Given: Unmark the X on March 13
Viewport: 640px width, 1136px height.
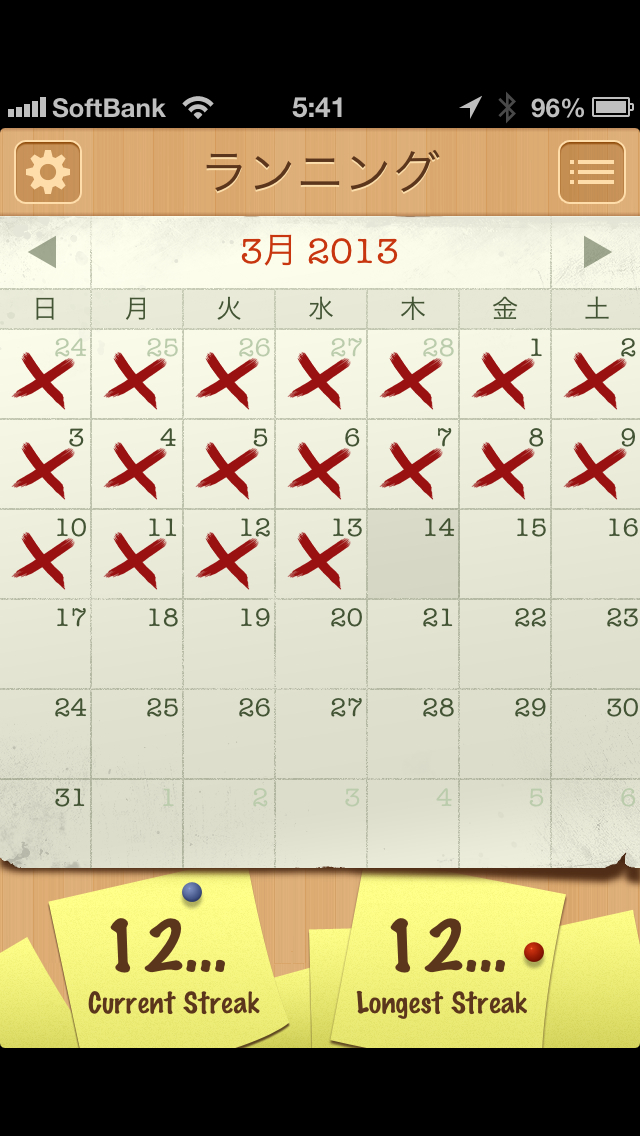Looking at the screenshot, I should (321, 555).
